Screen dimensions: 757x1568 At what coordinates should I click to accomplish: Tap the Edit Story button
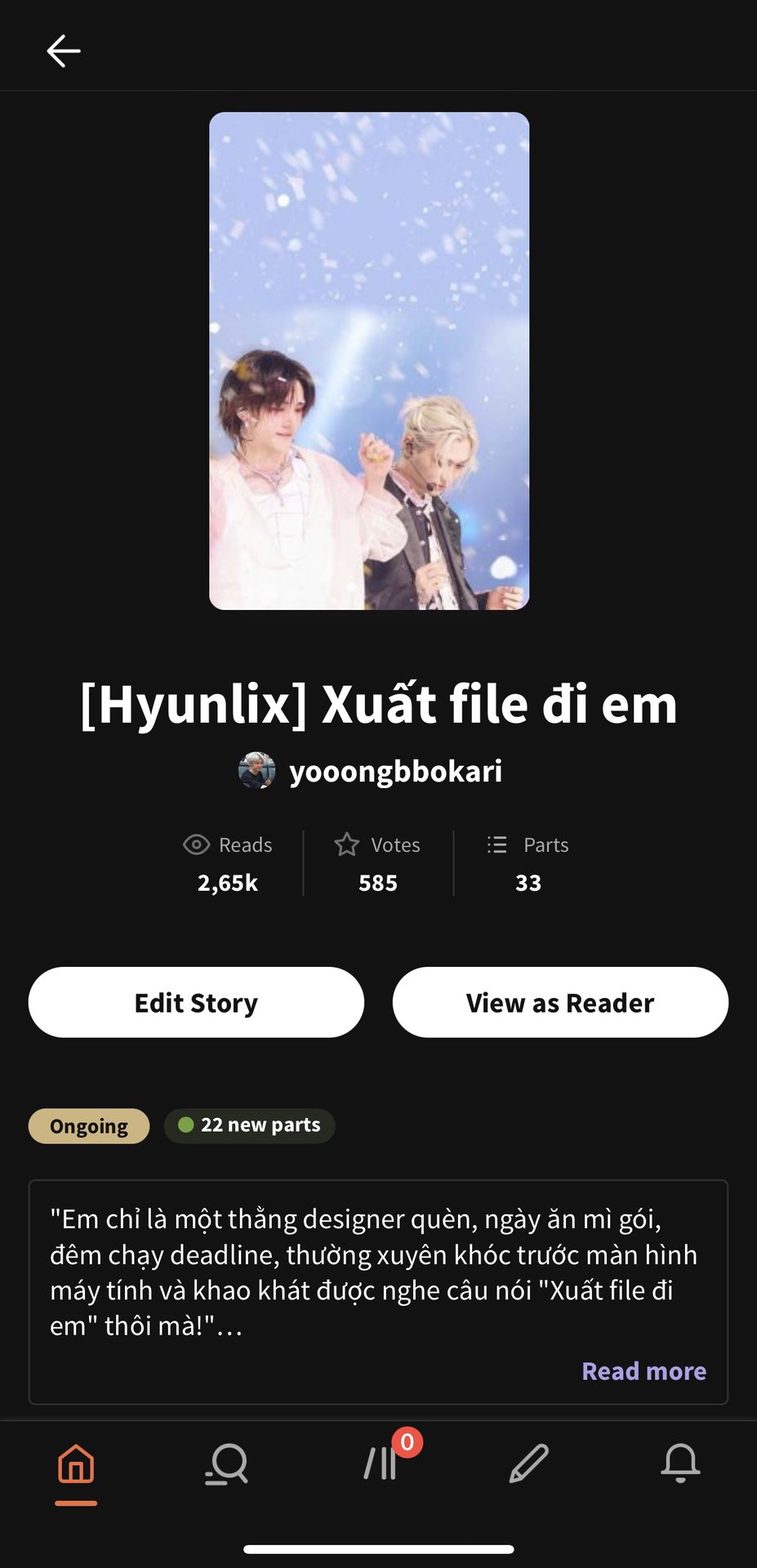tap(196, 1002)
